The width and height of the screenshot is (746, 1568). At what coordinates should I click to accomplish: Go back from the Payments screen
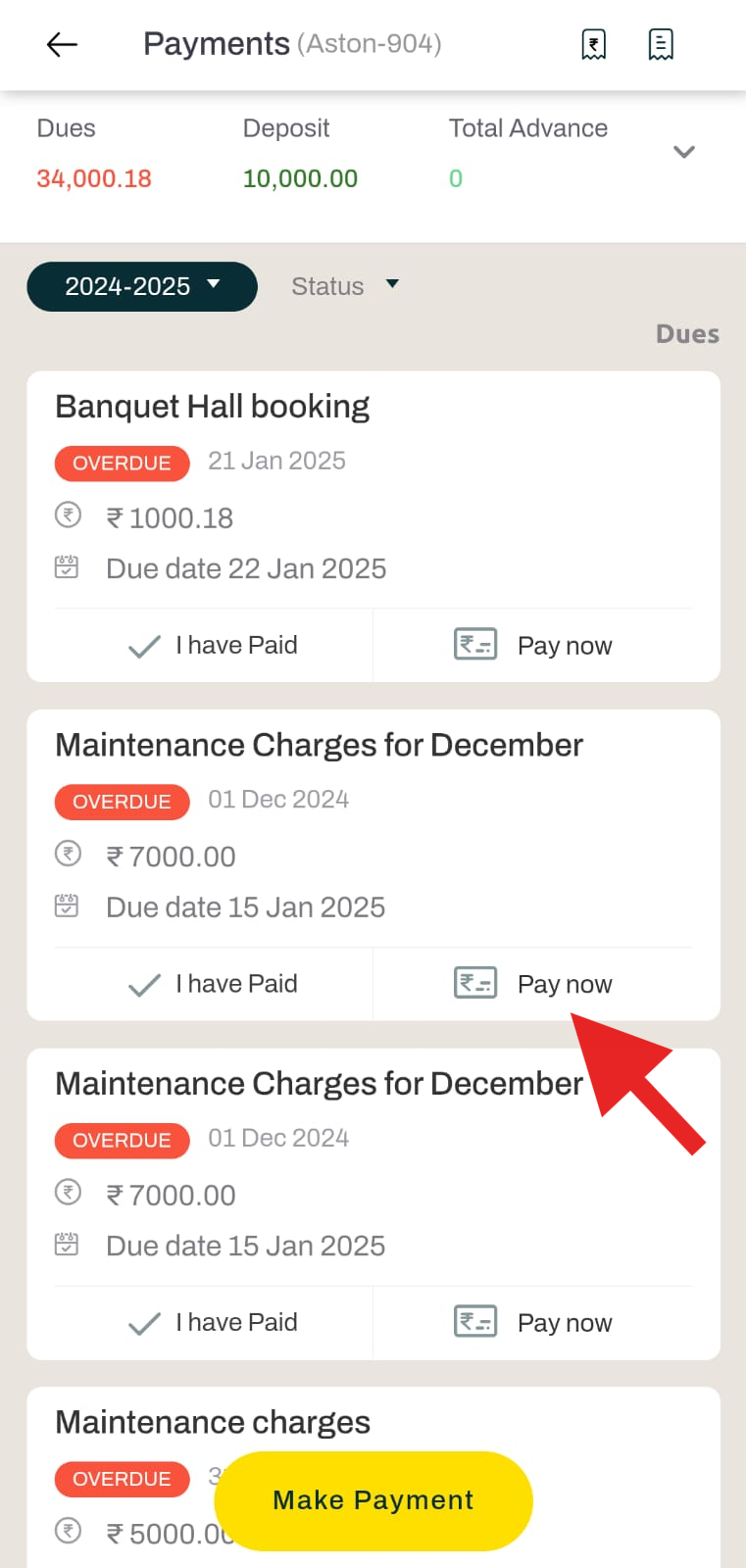[x=62, y=44]
